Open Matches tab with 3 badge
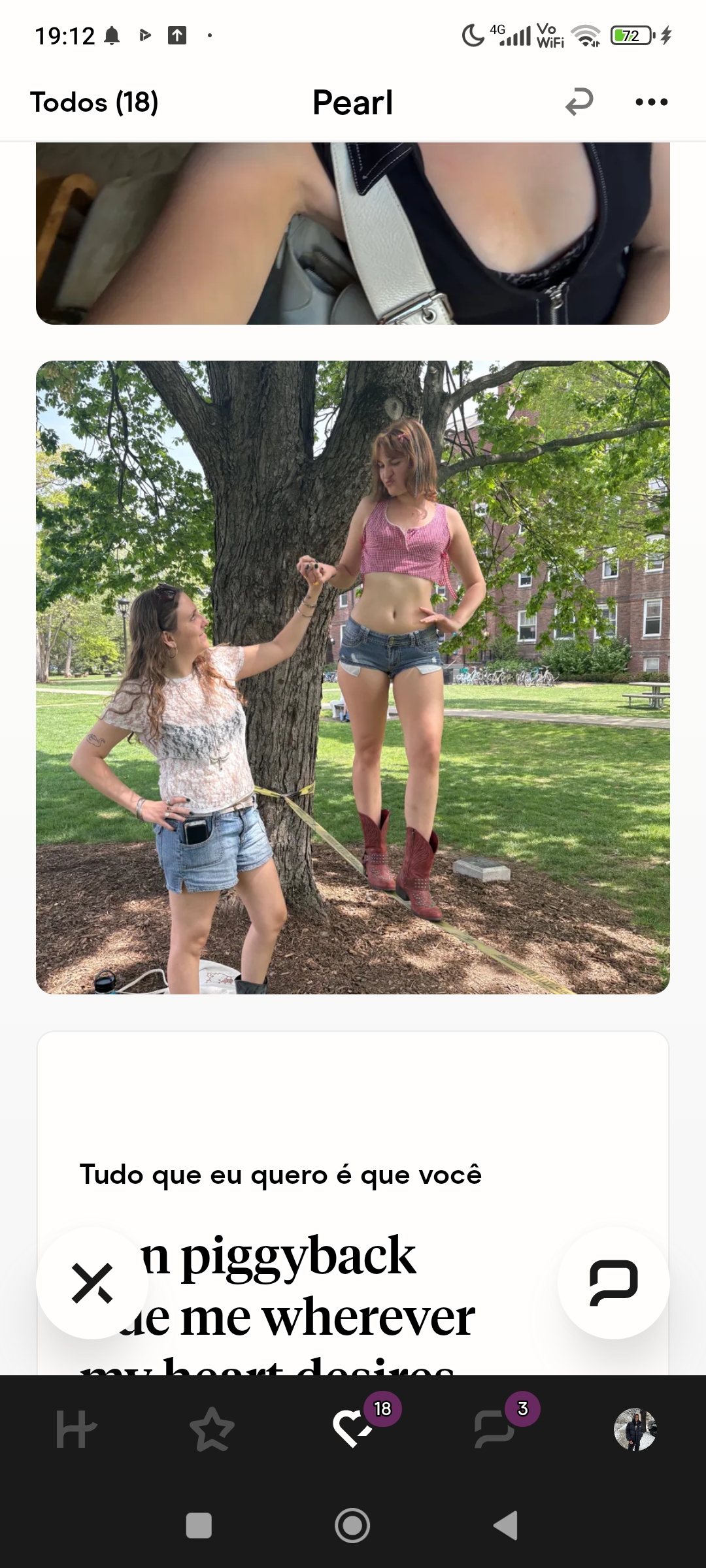Viewport: 706px width, 1568px height. coord(495,1429)
